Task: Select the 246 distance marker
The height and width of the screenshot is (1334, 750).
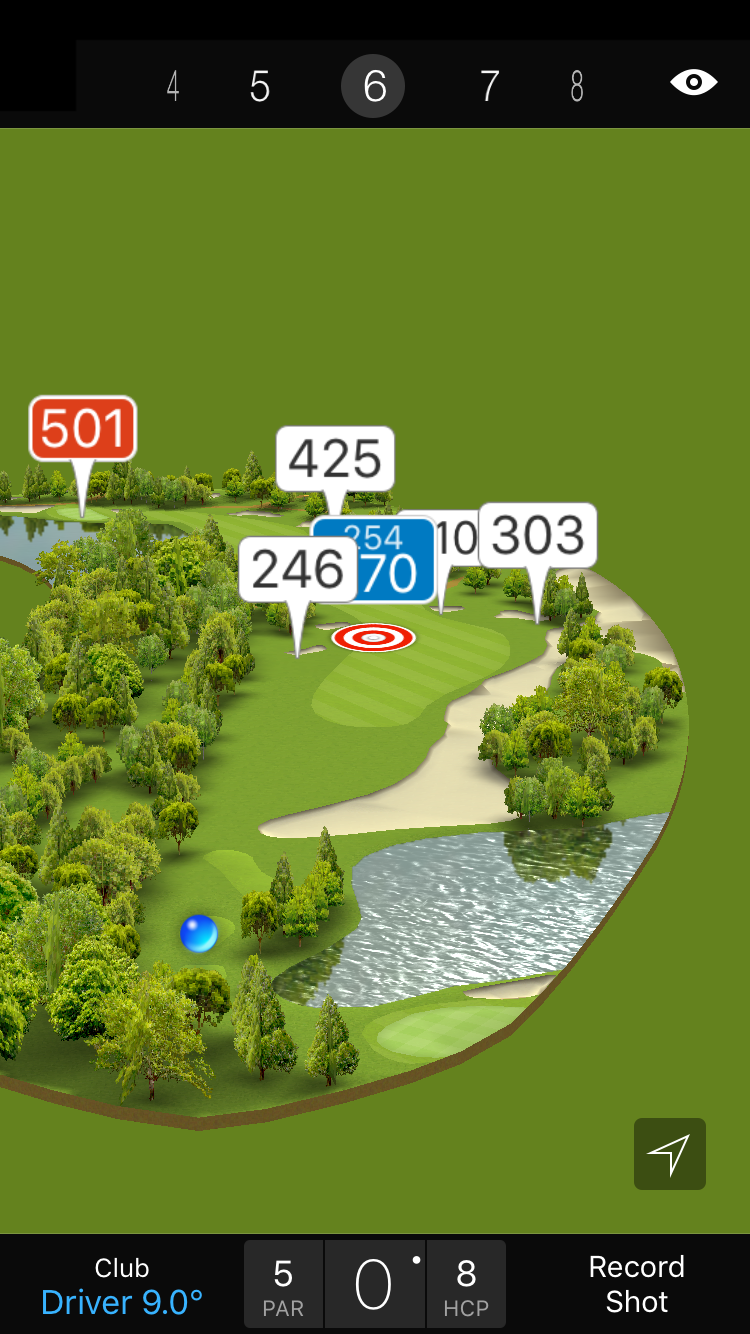Action: [298, 569]
